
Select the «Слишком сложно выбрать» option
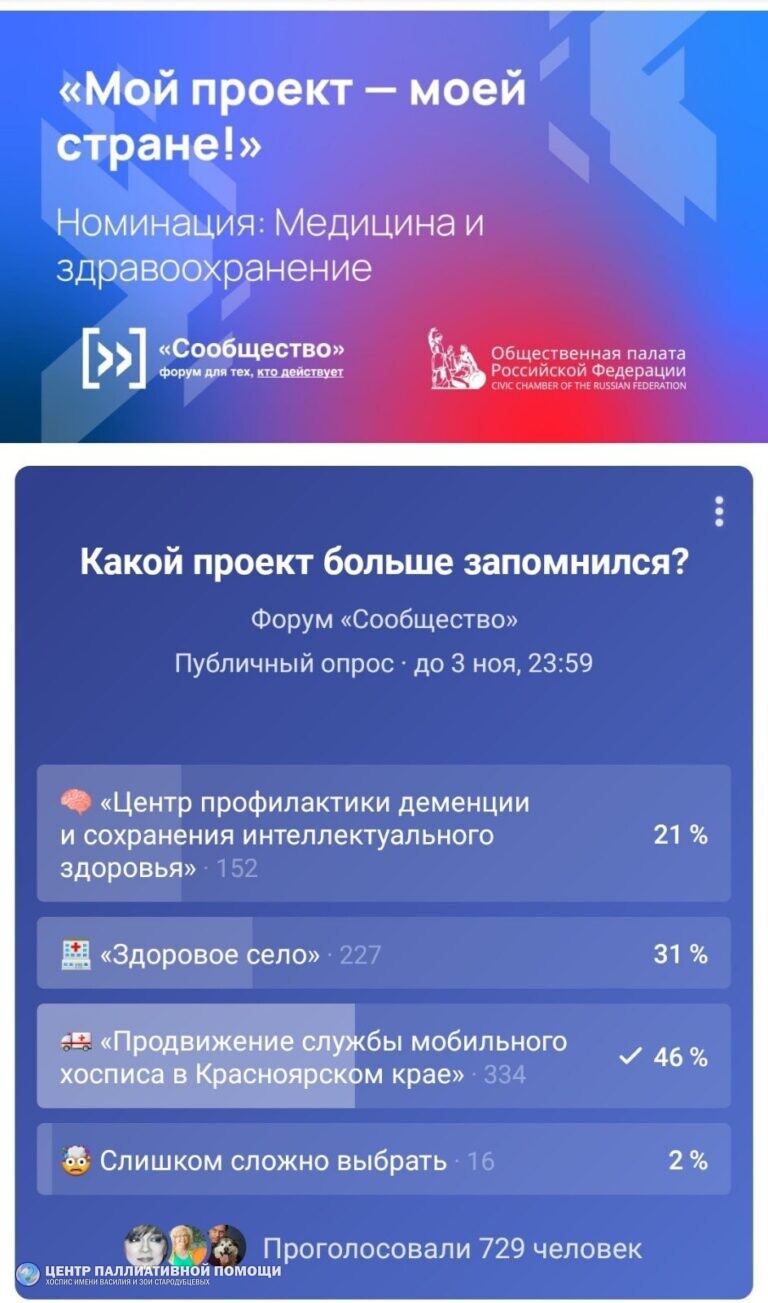(383, 1160)
